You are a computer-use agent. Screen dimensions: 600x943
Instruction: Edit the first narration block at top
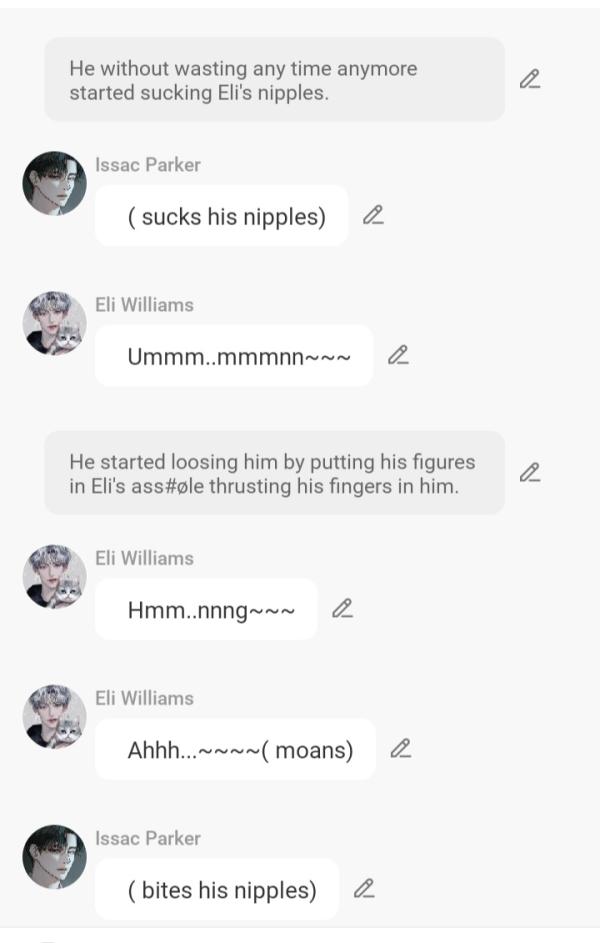pyautogui.click(x=530, y=79)
